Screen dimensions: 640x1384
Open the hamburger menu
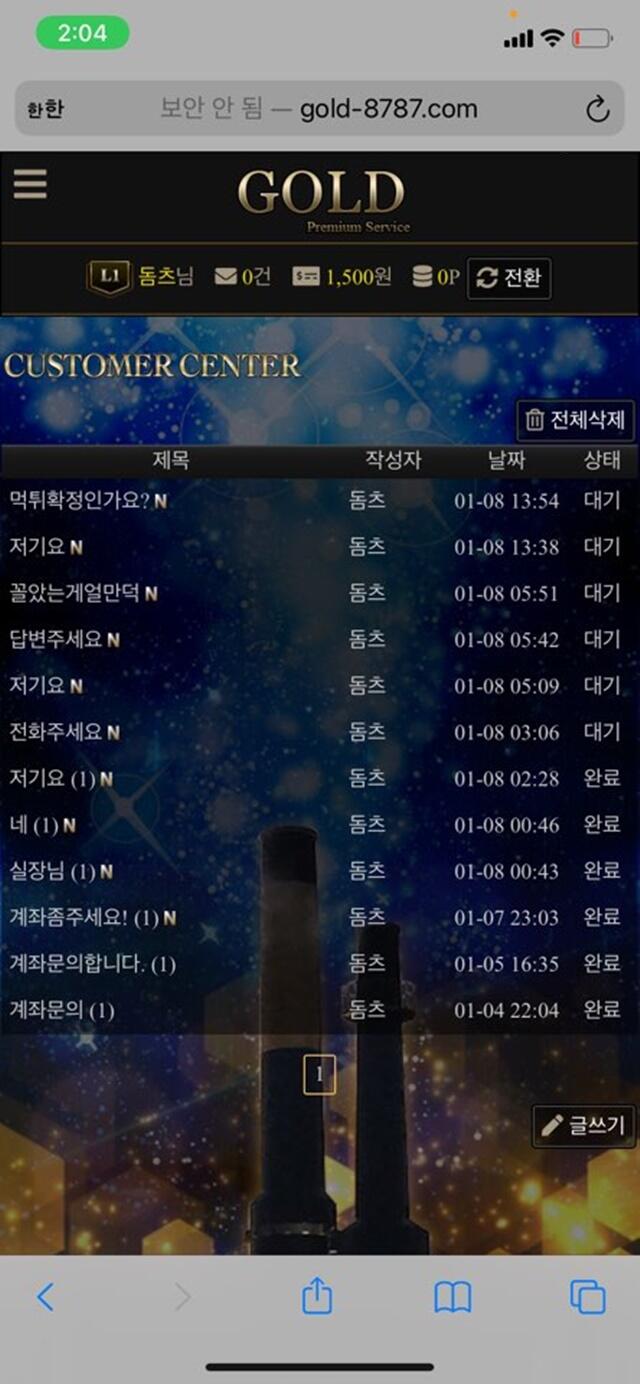[x=30, y=184]
